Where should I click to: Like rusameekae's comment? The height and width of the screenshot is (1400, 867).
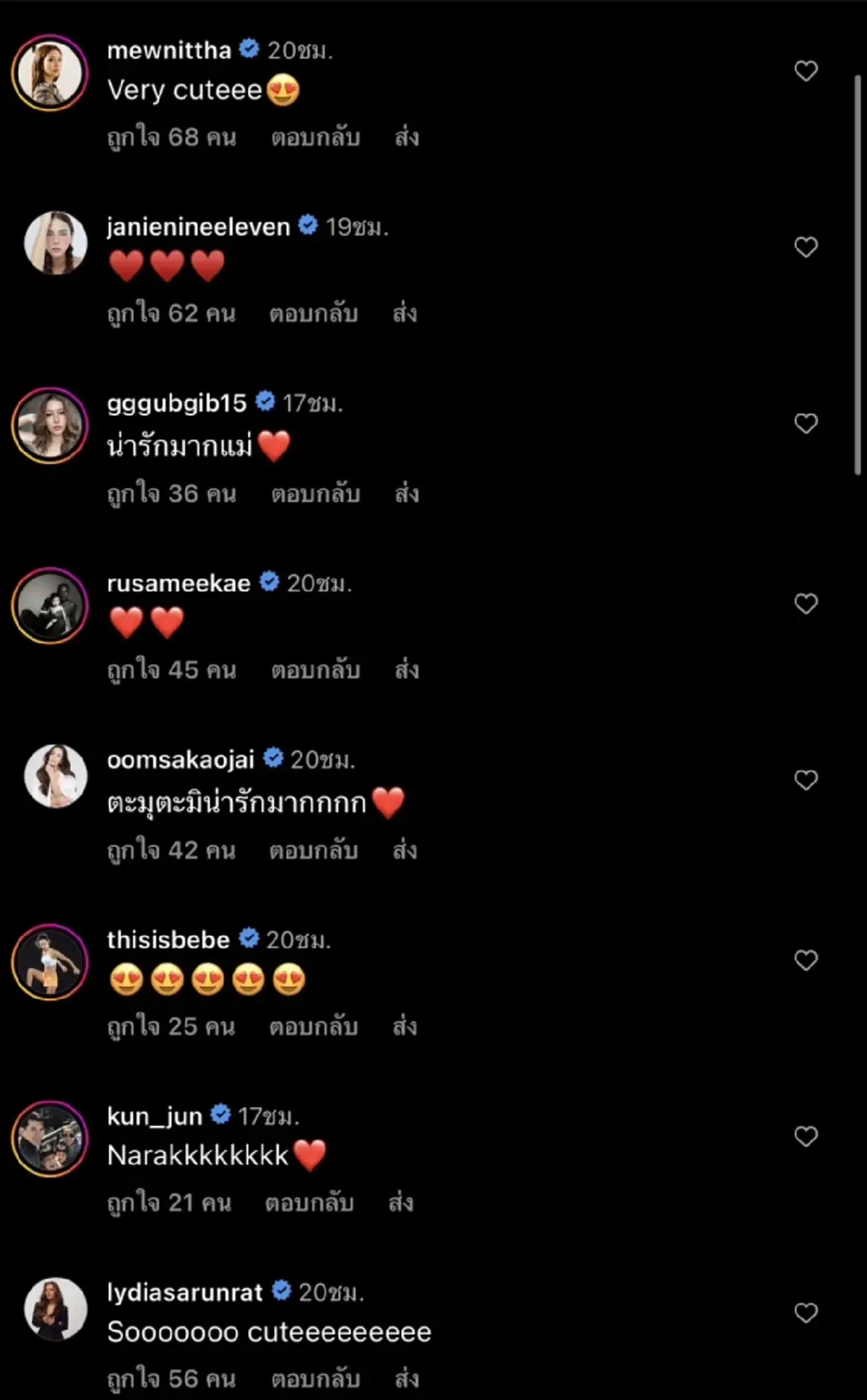point(806,603)
